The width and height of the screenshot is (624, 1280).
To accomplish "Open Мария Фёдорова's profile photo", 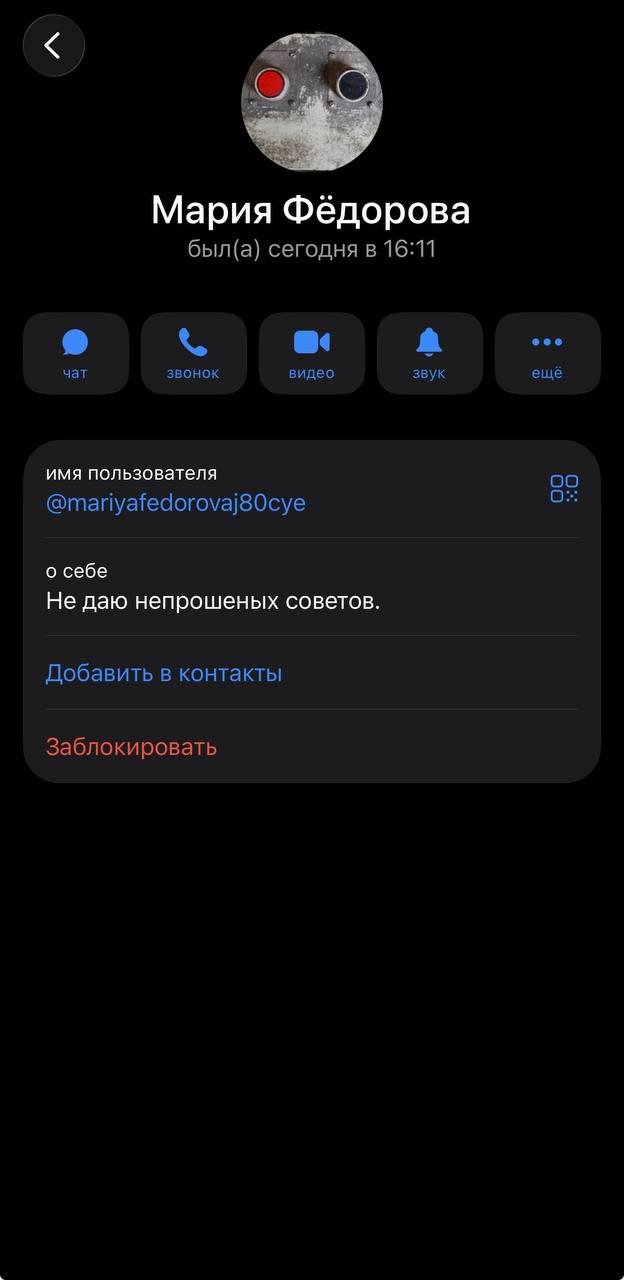I will (312, 101).
